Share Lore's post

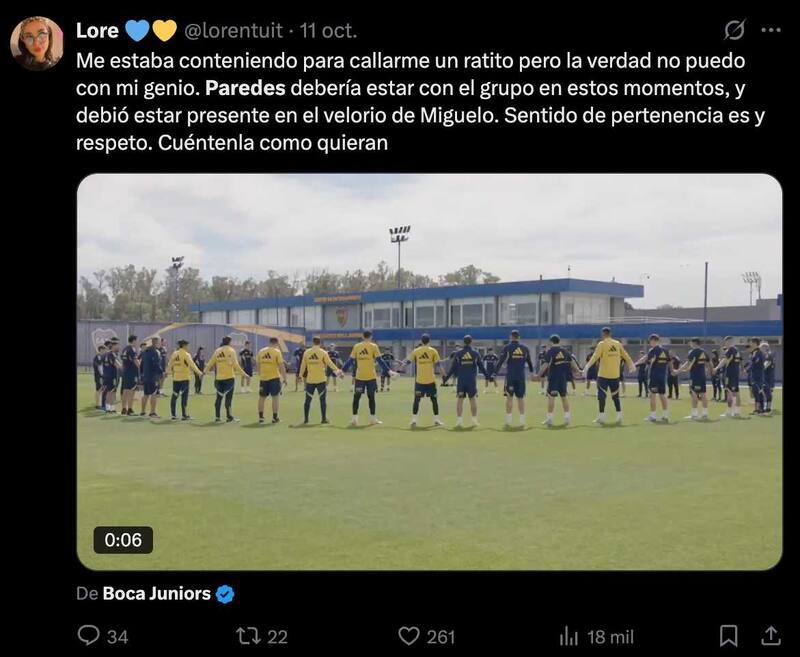point(771,636)
